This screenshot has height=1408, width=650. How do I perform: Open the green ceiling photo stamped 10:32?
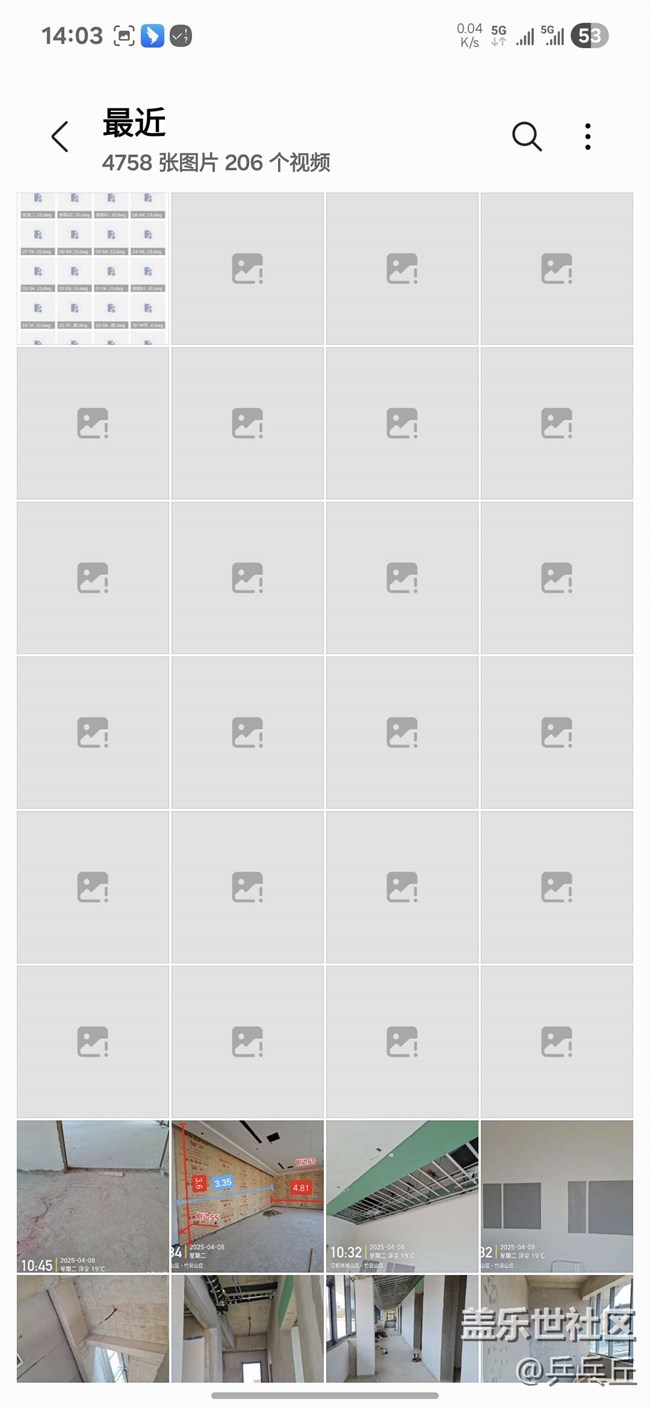[402, 1196]
